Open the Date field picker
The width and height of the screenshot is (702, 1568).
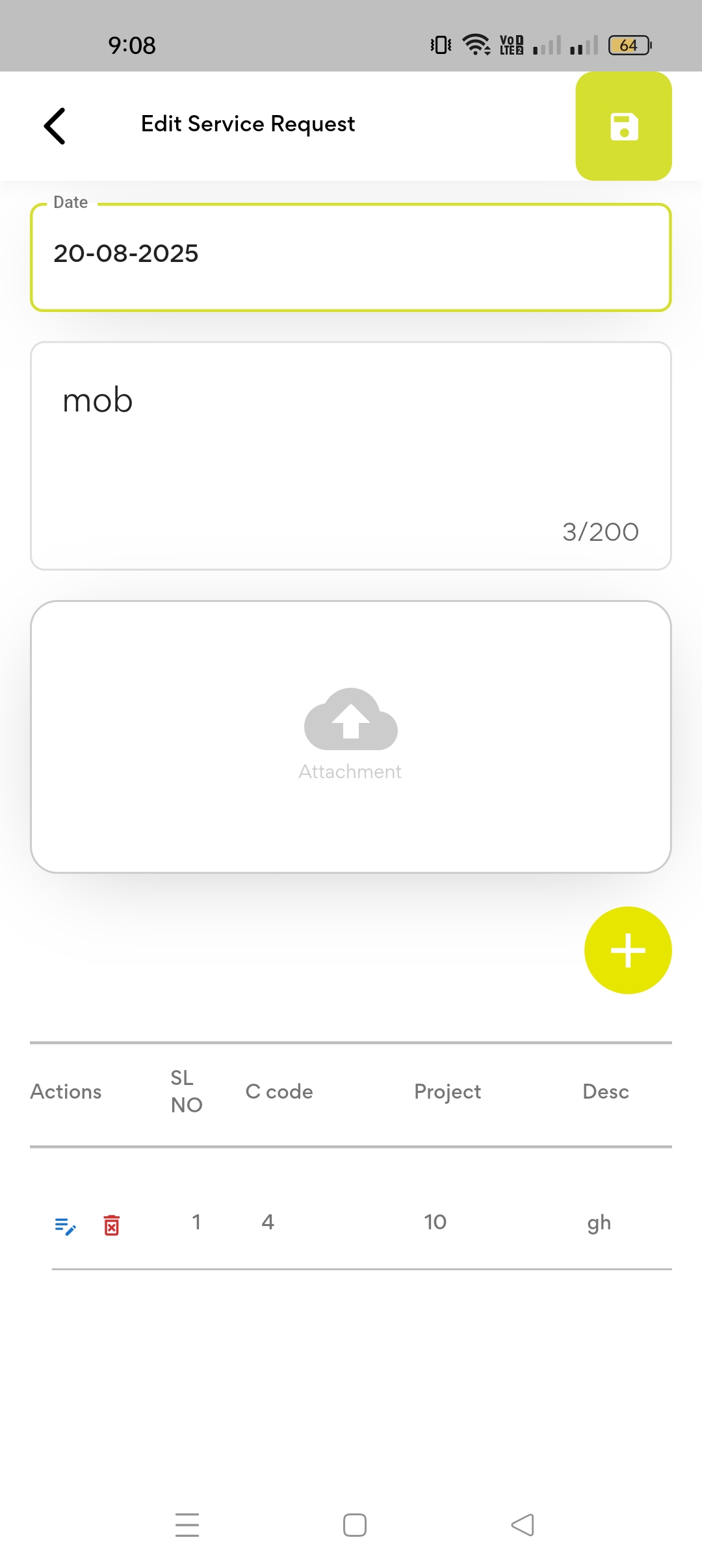[350, 257]
